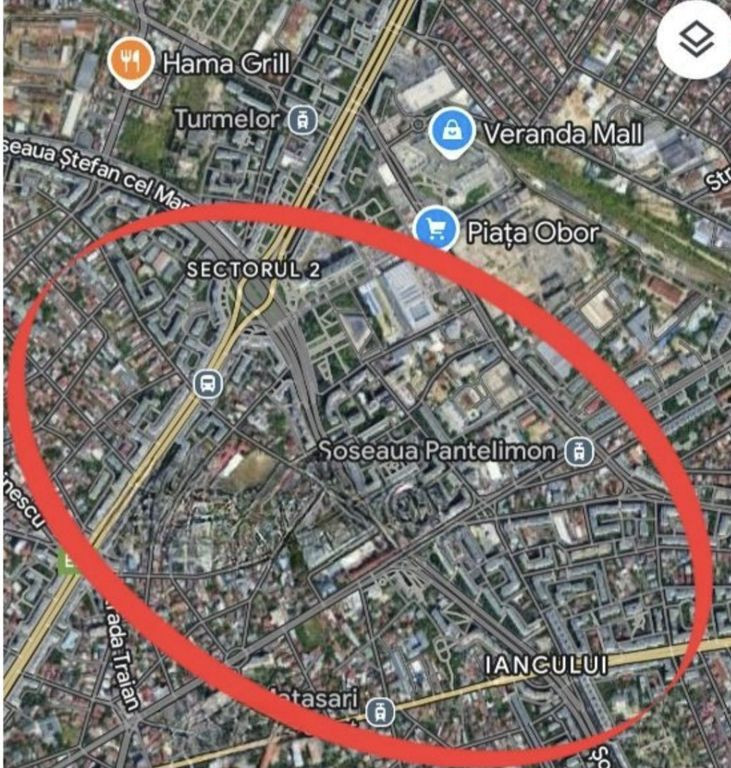Select the Matasari tram stop marker
731x768 pixels.
[x=379, y=712]
